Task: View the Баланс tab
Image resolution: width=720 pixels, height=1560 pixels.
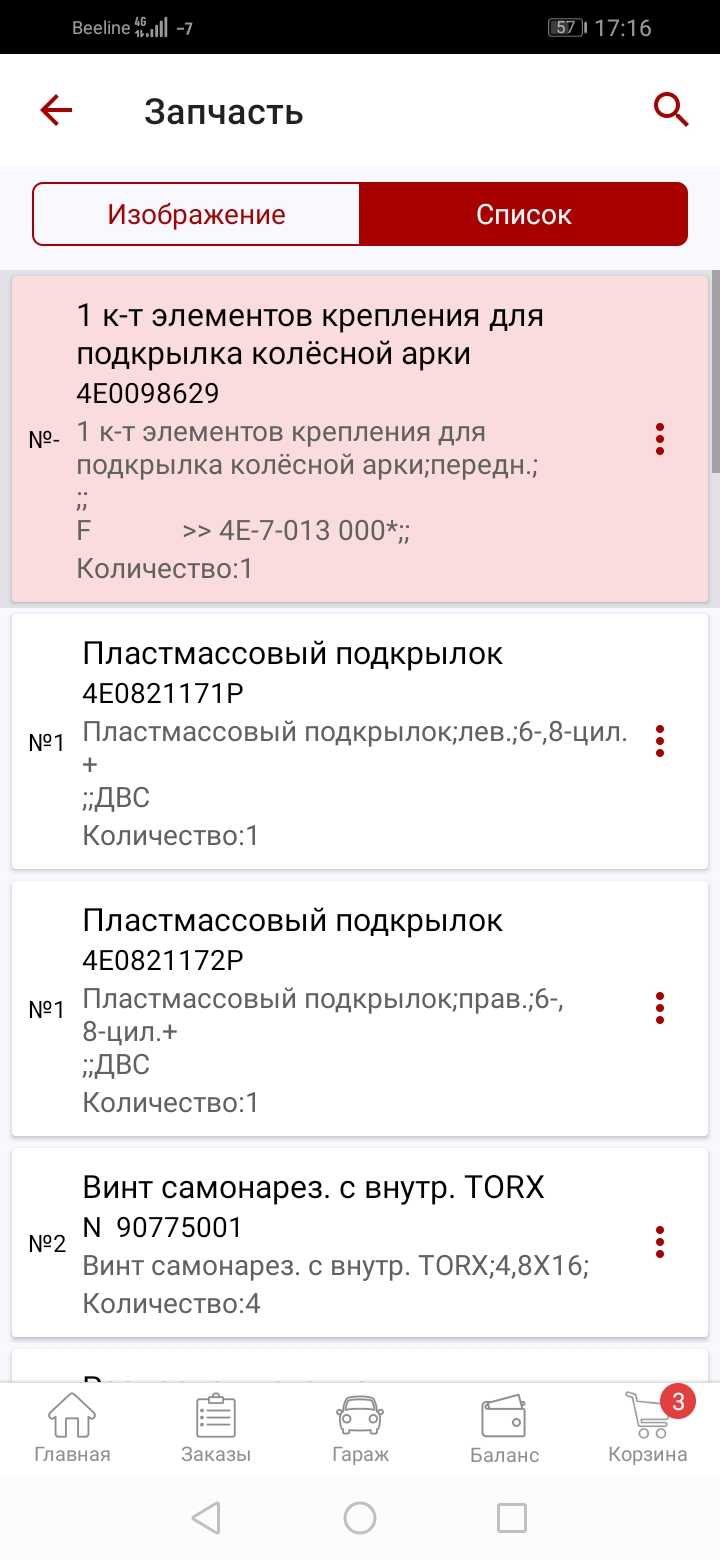Action: coord(504,1428)
